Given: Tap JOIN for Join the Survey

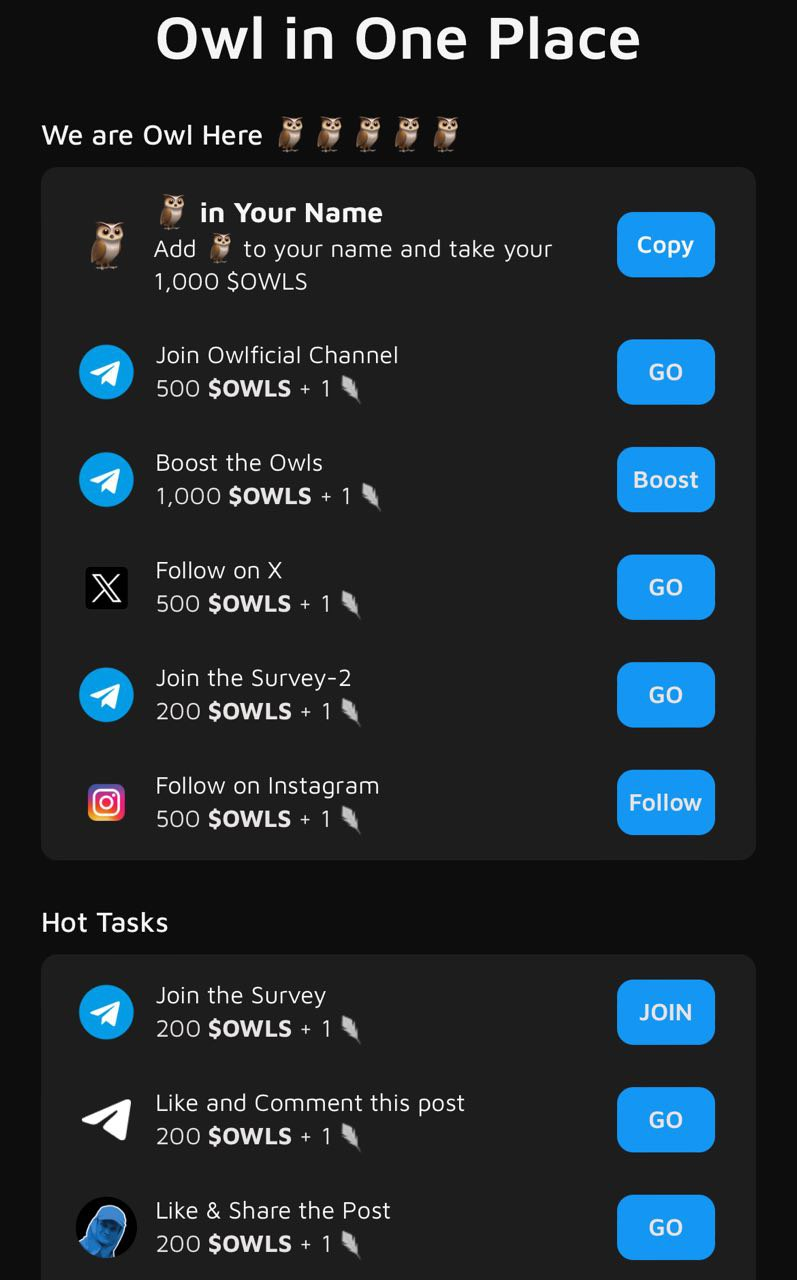Looking at the screenshot, I should pyautogui.click(x=665, y=1012).
